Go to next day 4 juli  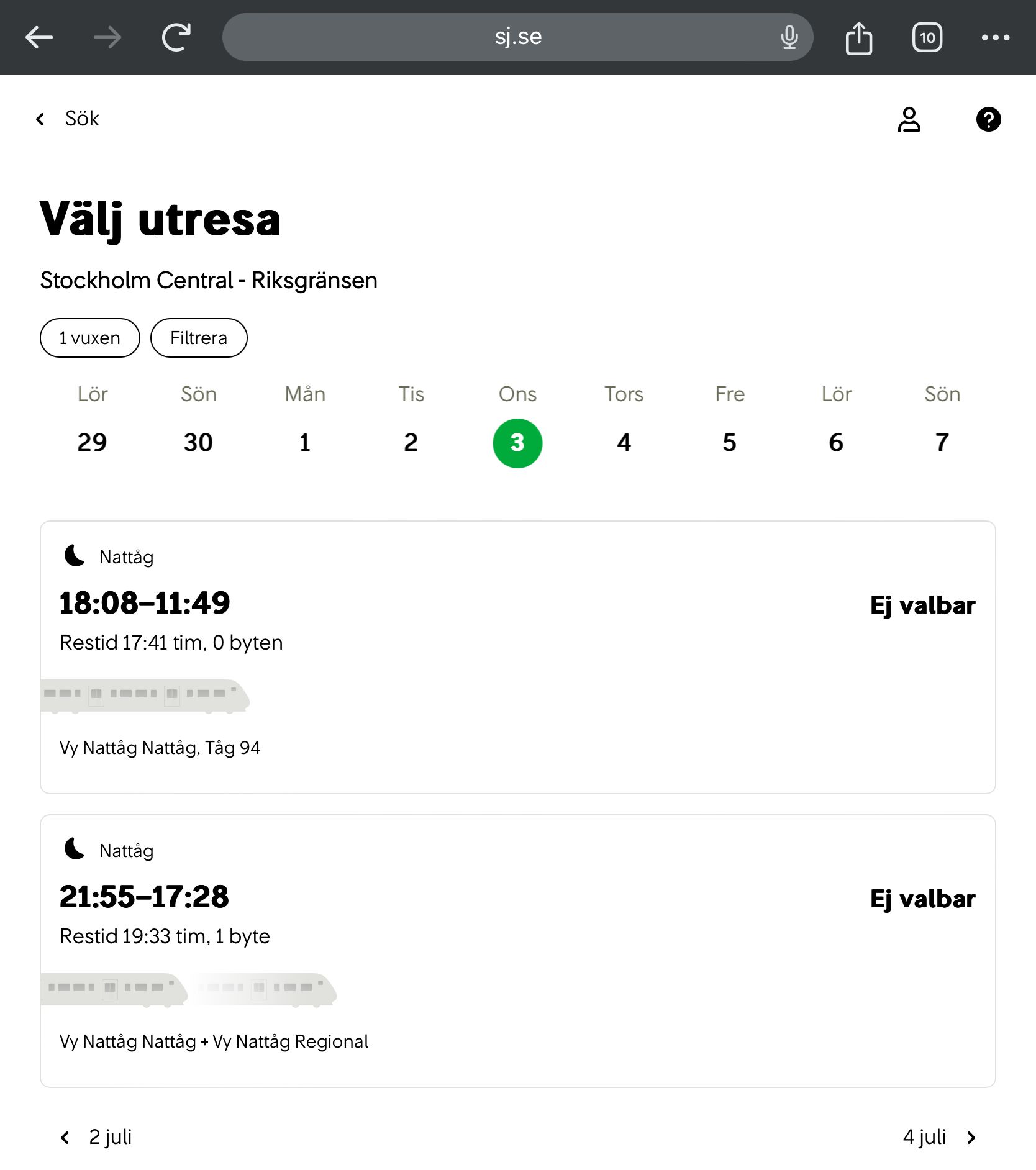[x=938, y=1137]
